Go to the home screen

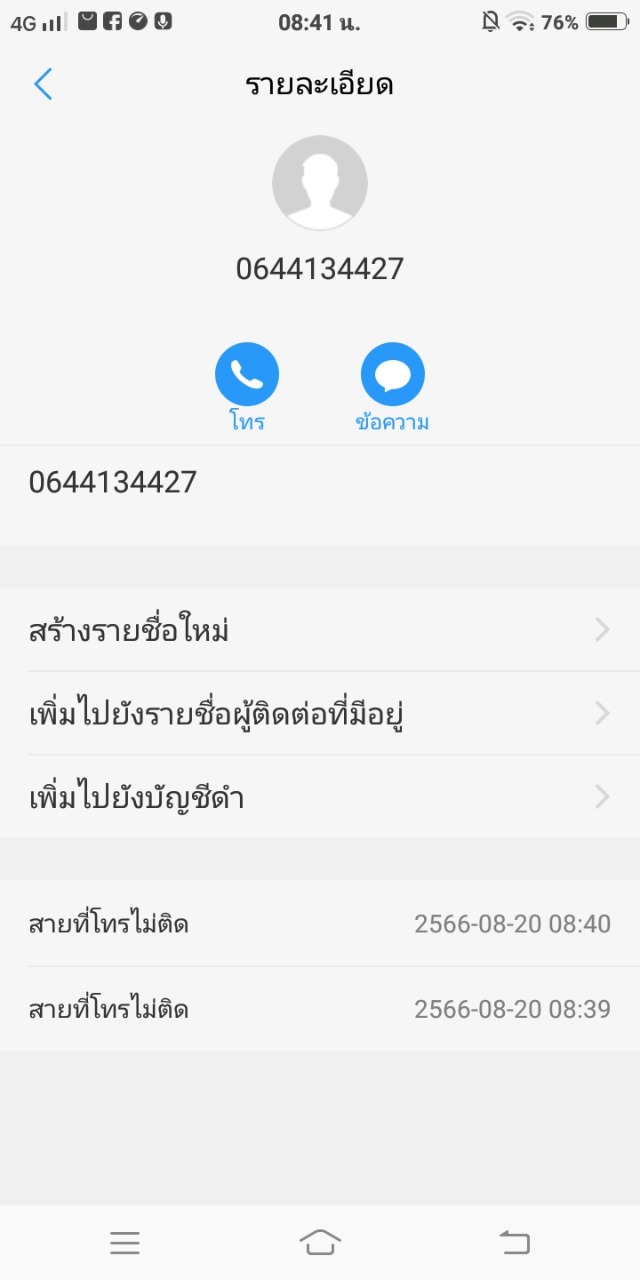click(320, 1243)
